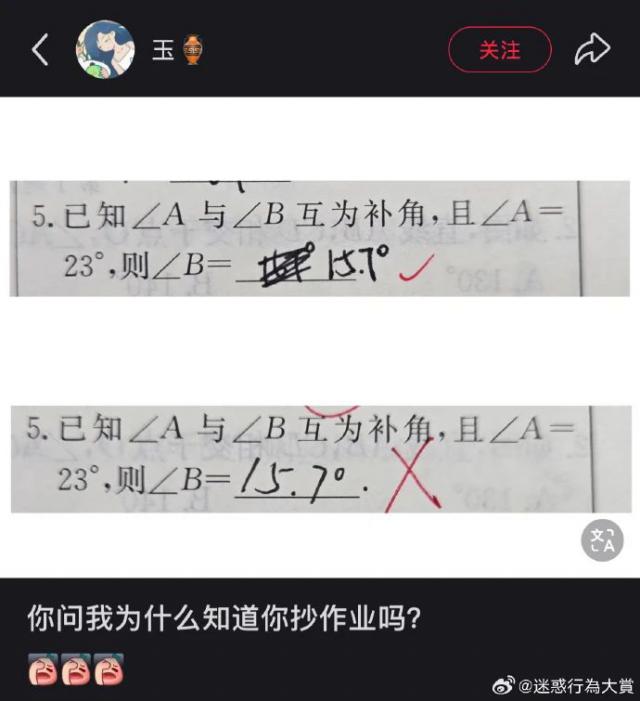Open the author's profile avatar

click(105, 49)
